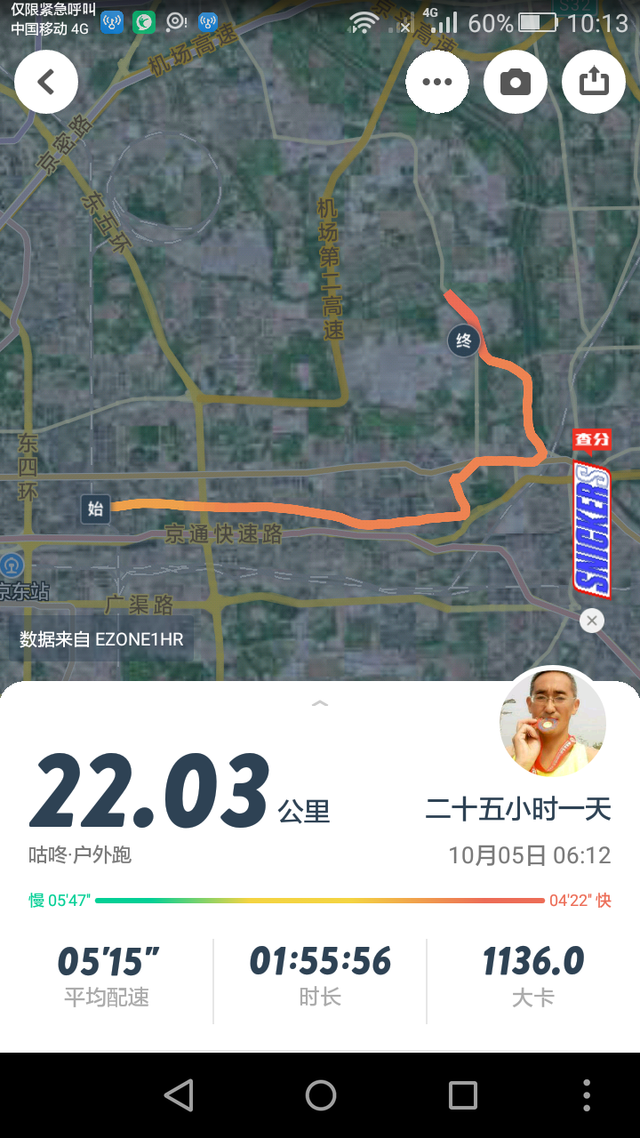Dismiss the Snickers ad with X
640x1138 pixels.
click(x=592, y=621)
